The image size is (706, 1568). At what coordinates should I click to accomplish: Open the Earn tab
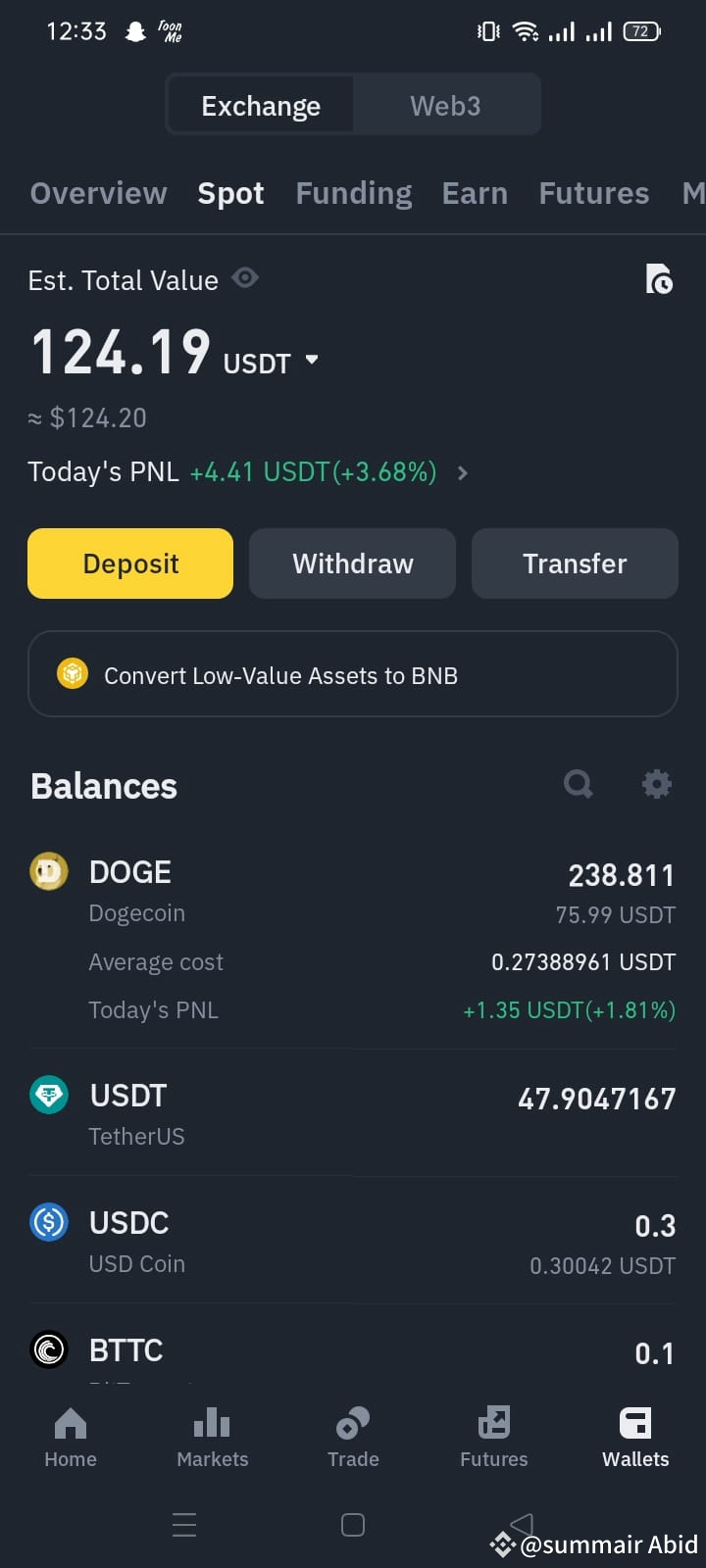point(475,193)
